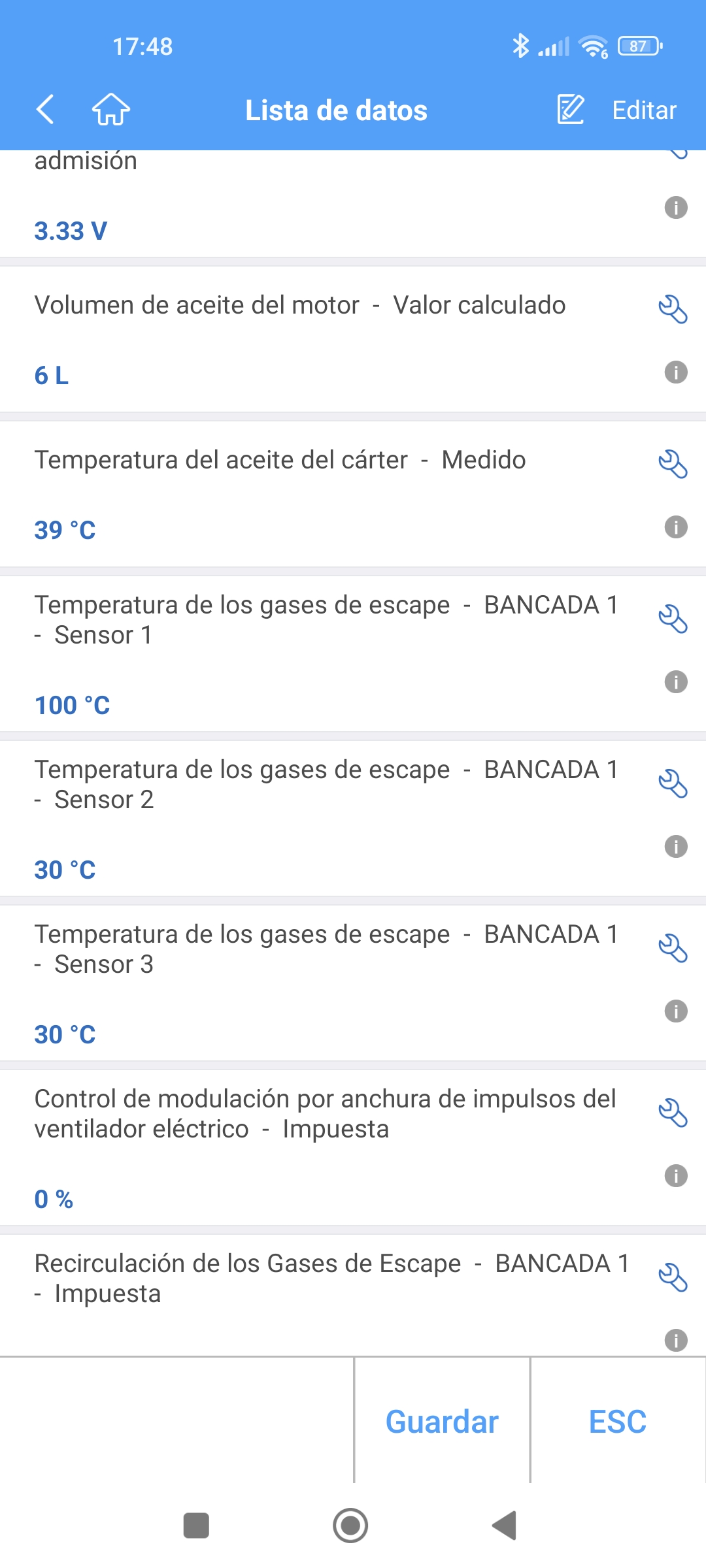The width and height of the screenshot is (706, 1568).
Task: Tap the wrench icon for ventilador eléctrico control
Action: [x=673, y=1113]
